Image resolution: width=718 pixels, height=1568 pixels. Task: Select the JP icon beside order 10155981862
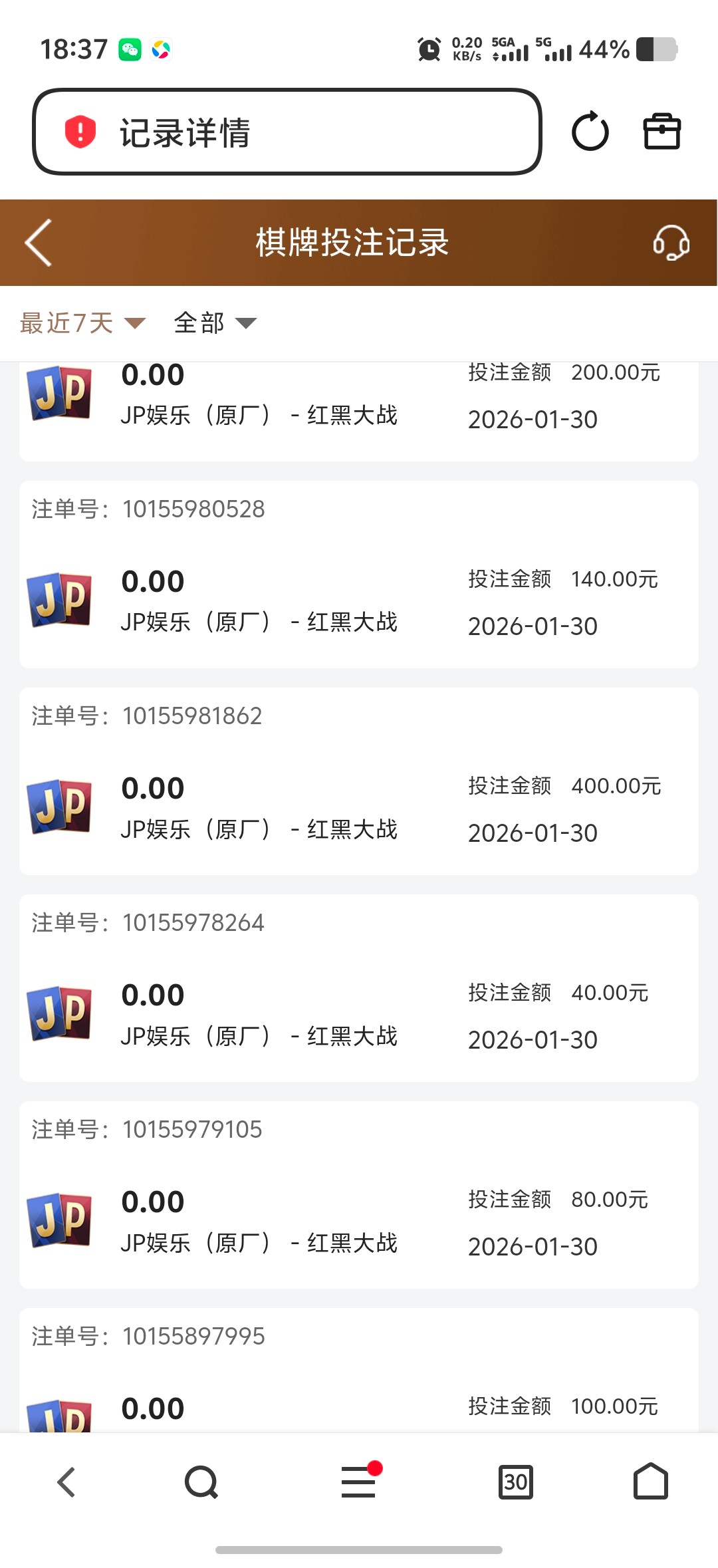click(x=60, y=808)
